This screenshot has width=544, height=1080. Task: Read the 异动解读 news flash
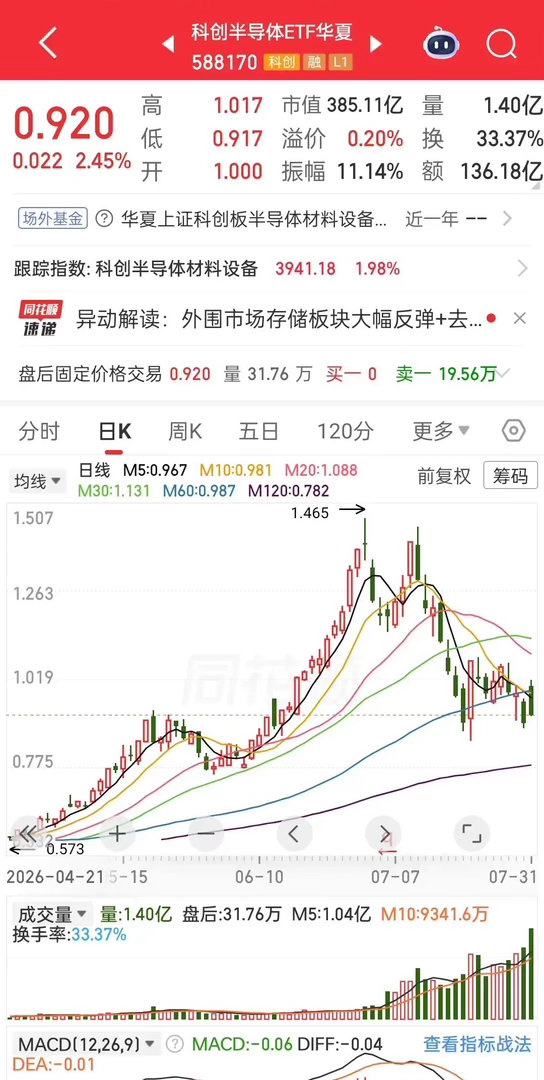tap(279, 319)
